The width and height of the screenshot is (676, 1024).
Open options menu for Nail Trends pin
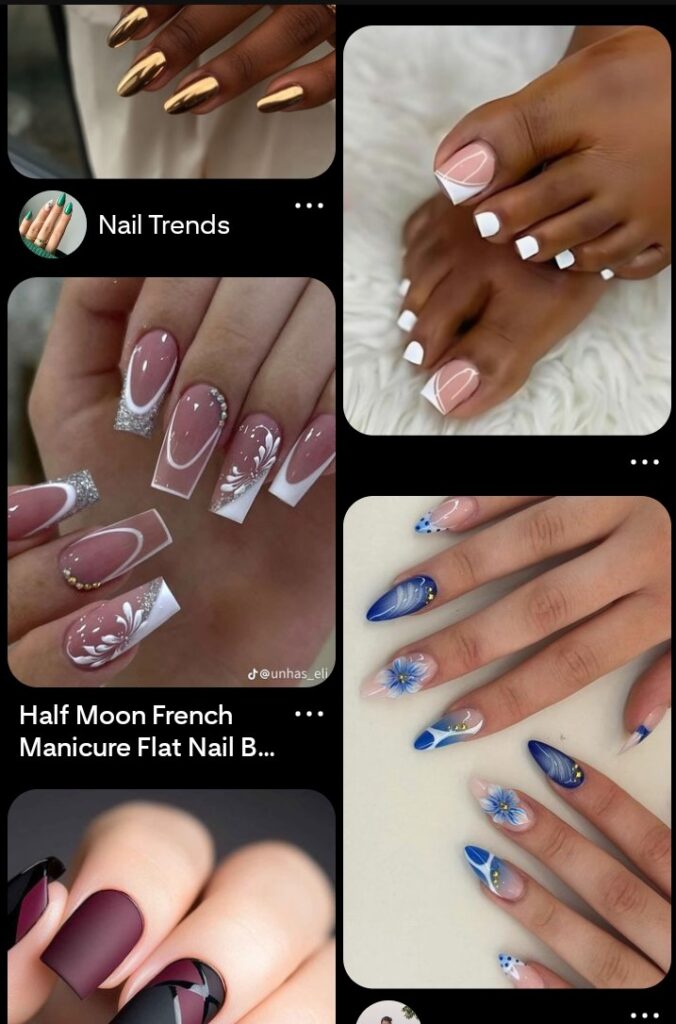click(309, 206)
